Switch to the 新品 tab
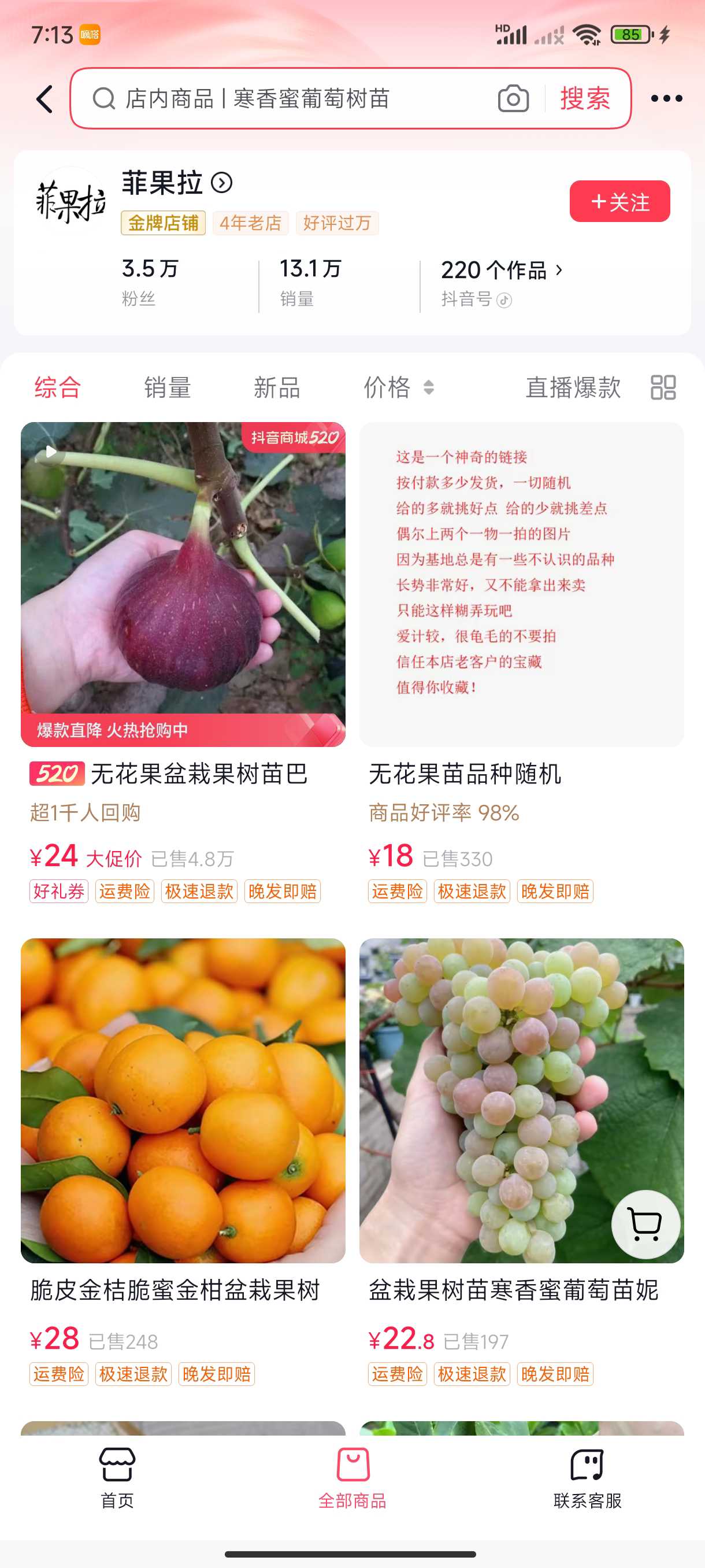 click(277, 388)
